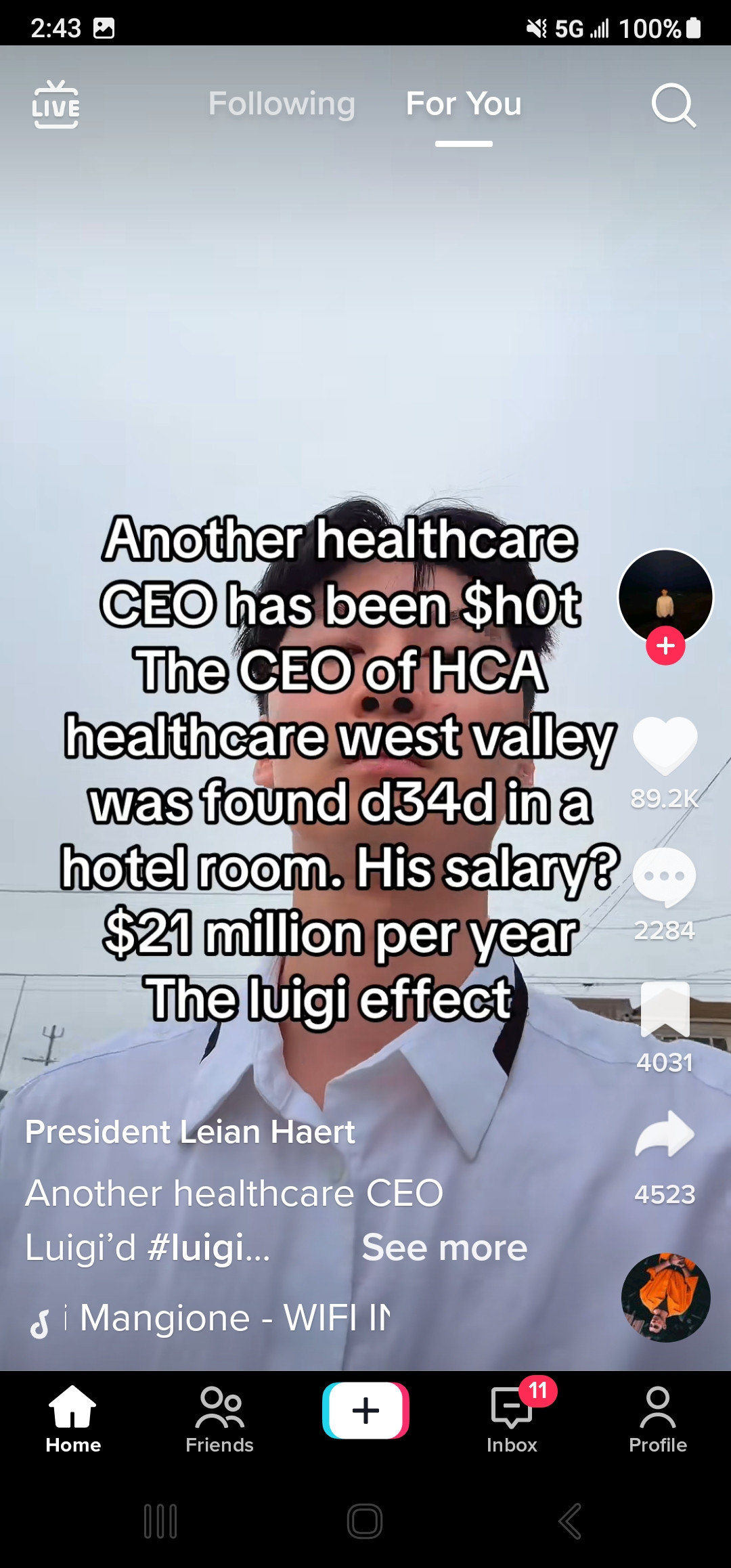The height and width of the screenshot is (1568, 731).
Task: Go to the Friends tab
Action: tap(219, 1420)
